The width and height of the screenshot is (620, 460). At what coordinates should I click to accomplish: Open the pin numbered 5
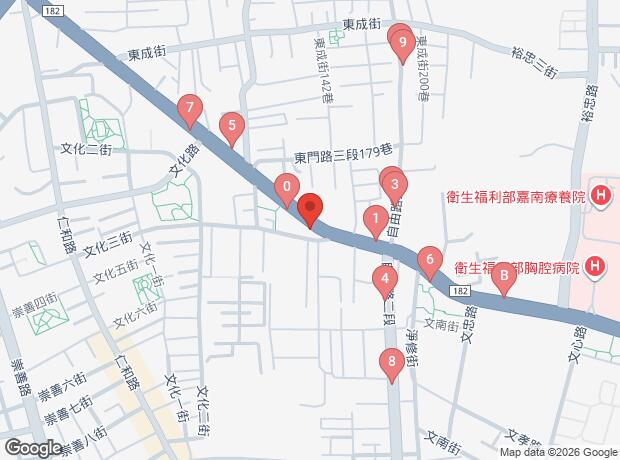point(232,129)
